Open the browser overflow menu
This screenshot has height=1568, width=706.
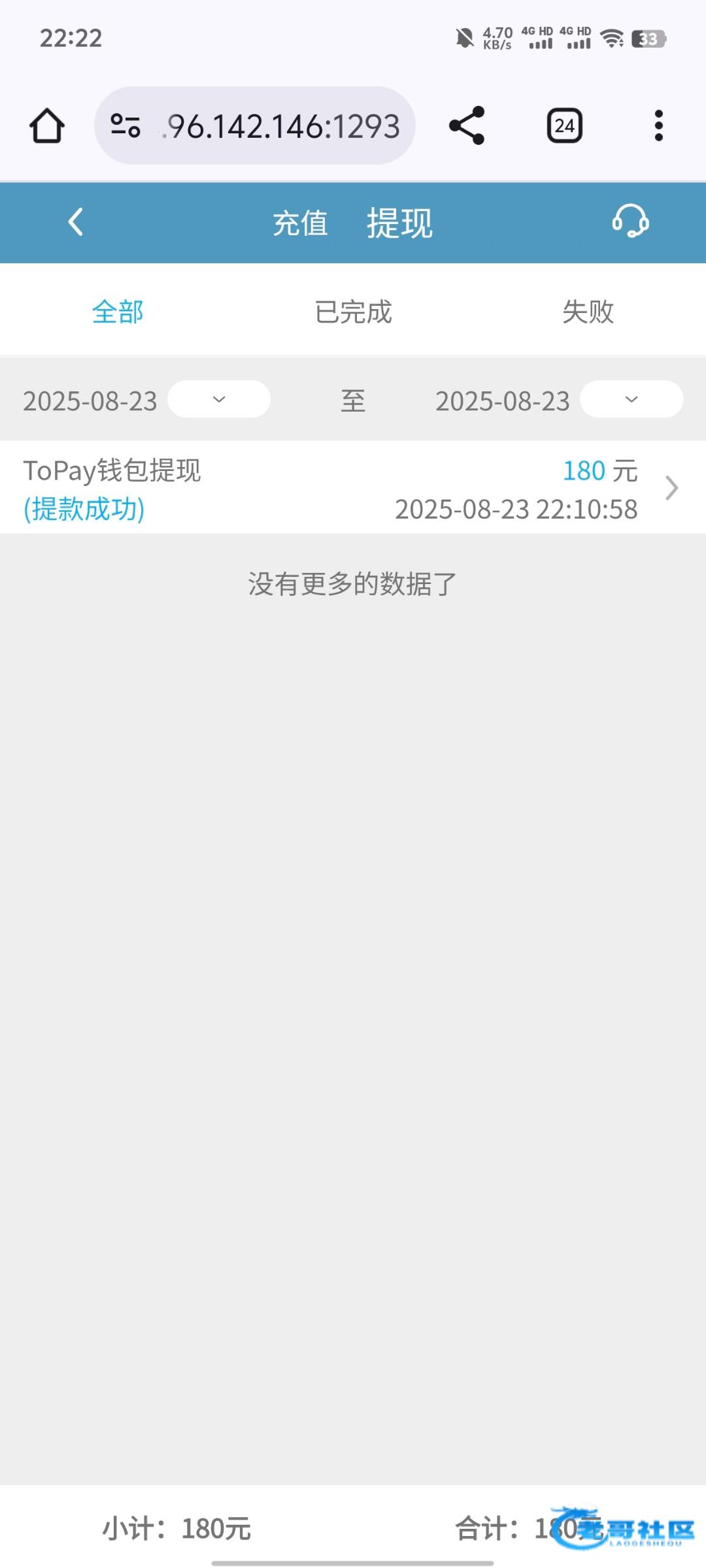pyautogui.click(x=659, y=125)
